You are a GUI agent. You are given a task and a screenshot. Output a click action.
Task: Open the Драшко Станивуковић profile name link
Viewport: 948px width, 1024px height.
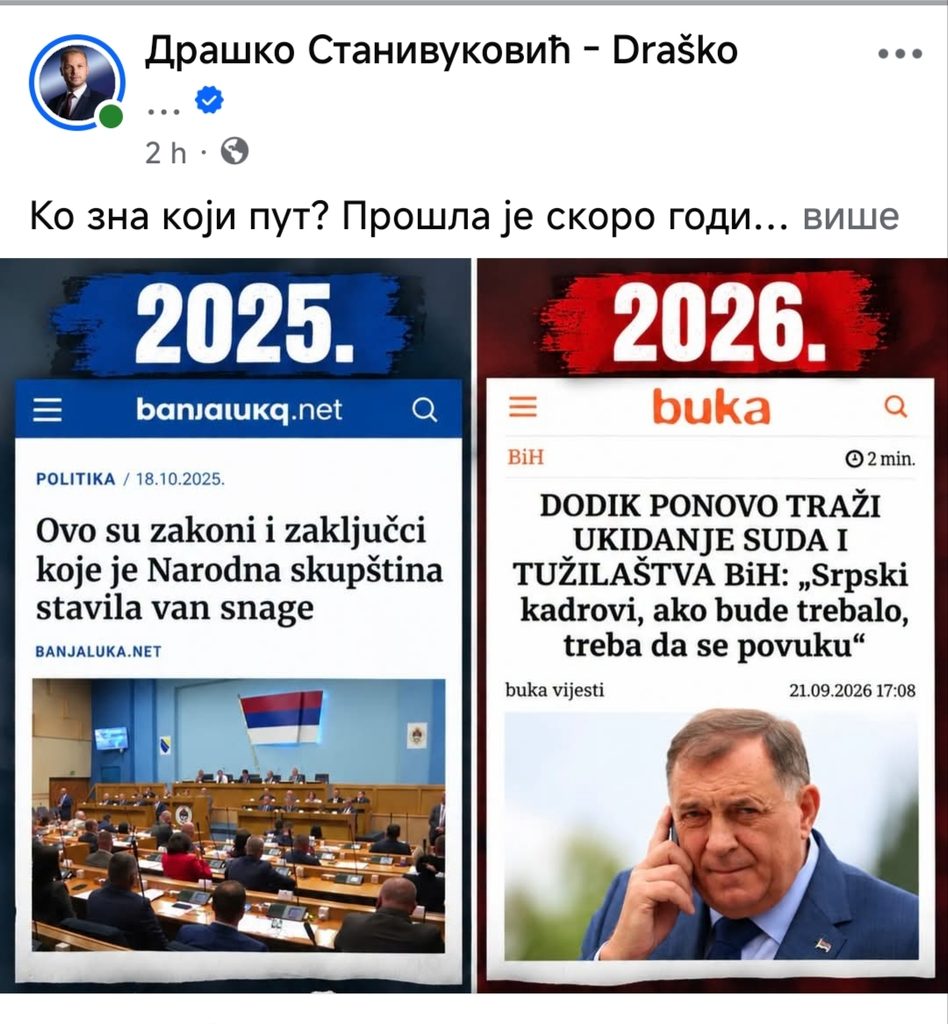[441, 50]
